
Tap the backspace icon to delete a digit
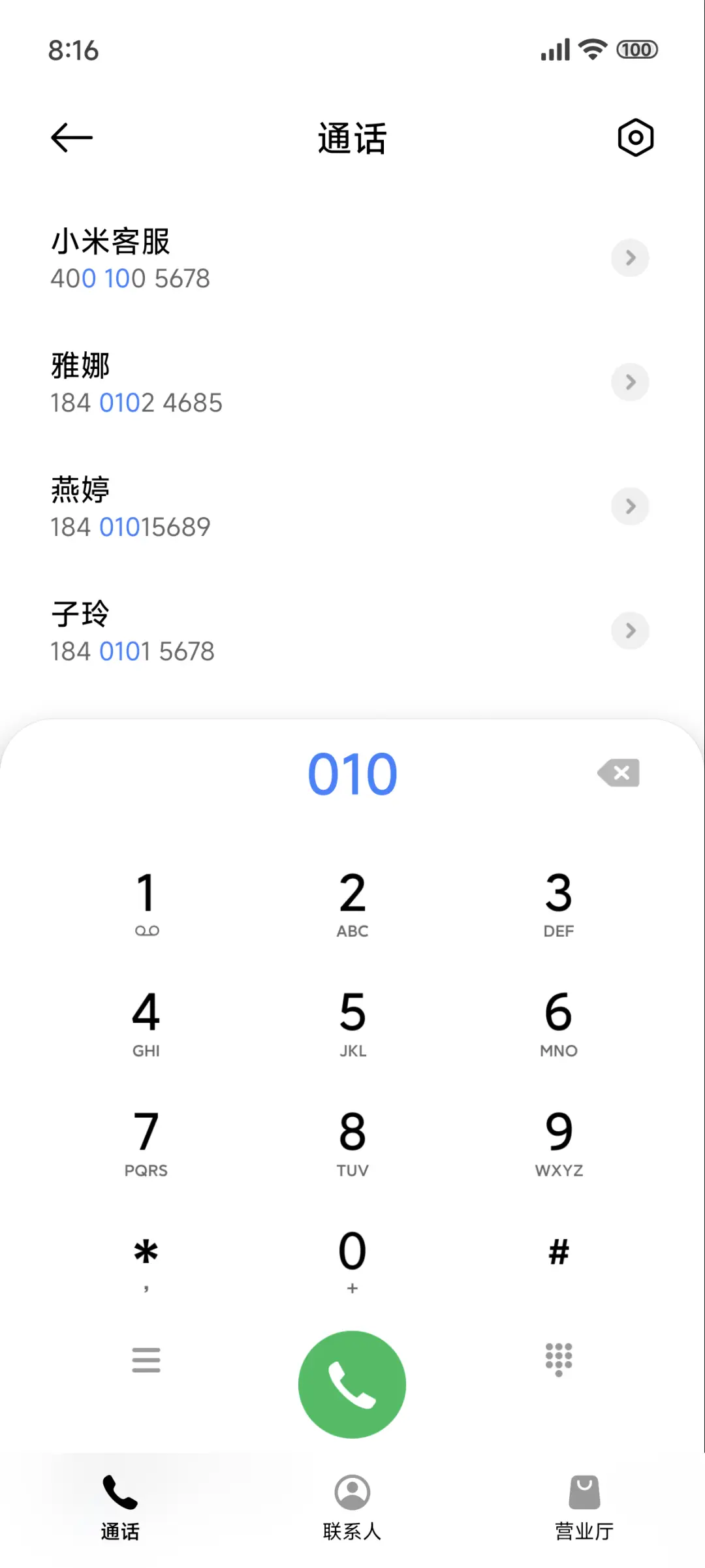(618, 773)
